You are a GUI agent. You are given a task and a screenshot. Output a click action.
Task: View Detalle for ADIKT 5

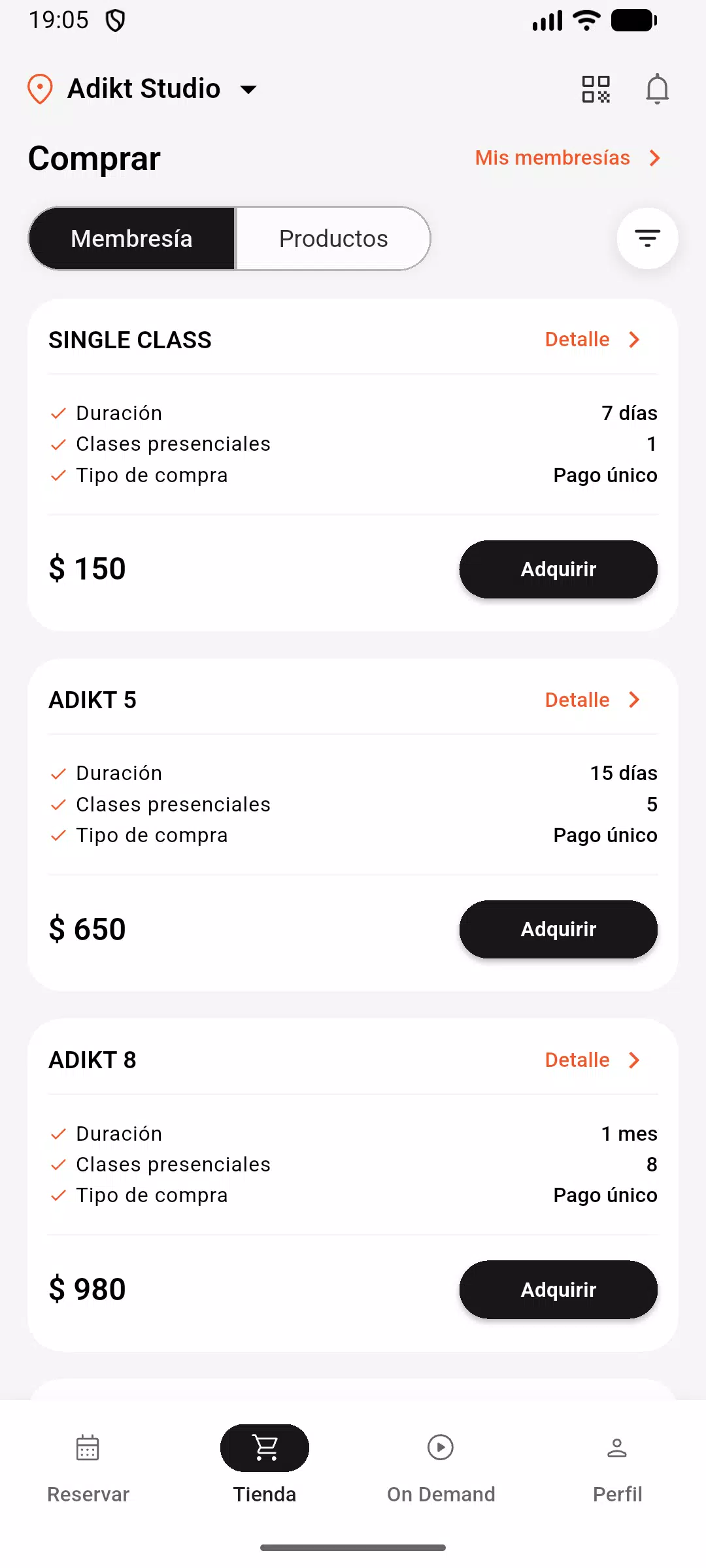592,700
